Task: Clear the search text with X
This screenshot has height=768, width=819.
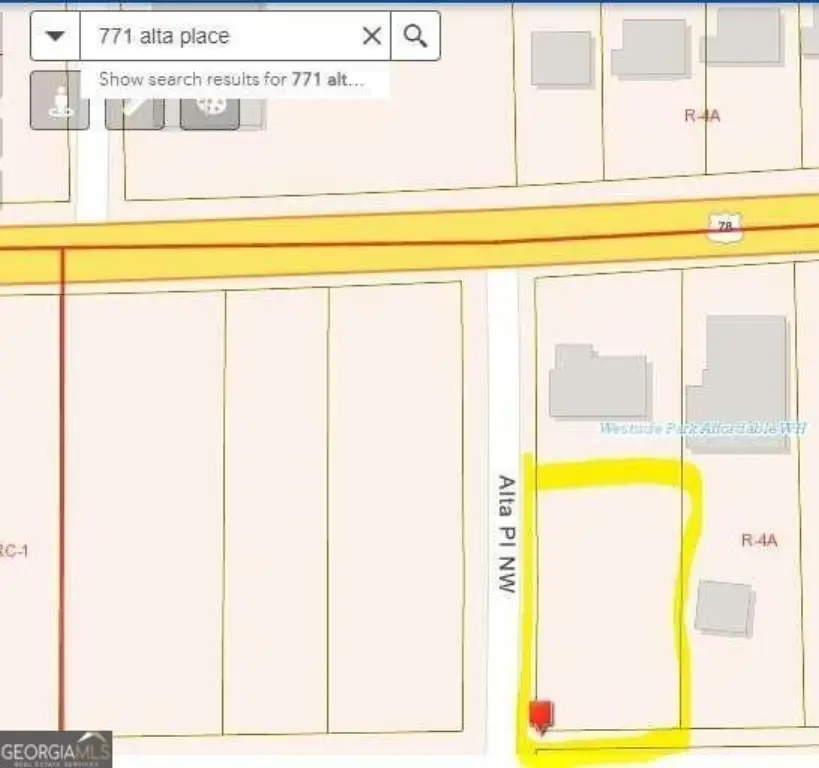Action: [x=371, y=37]
